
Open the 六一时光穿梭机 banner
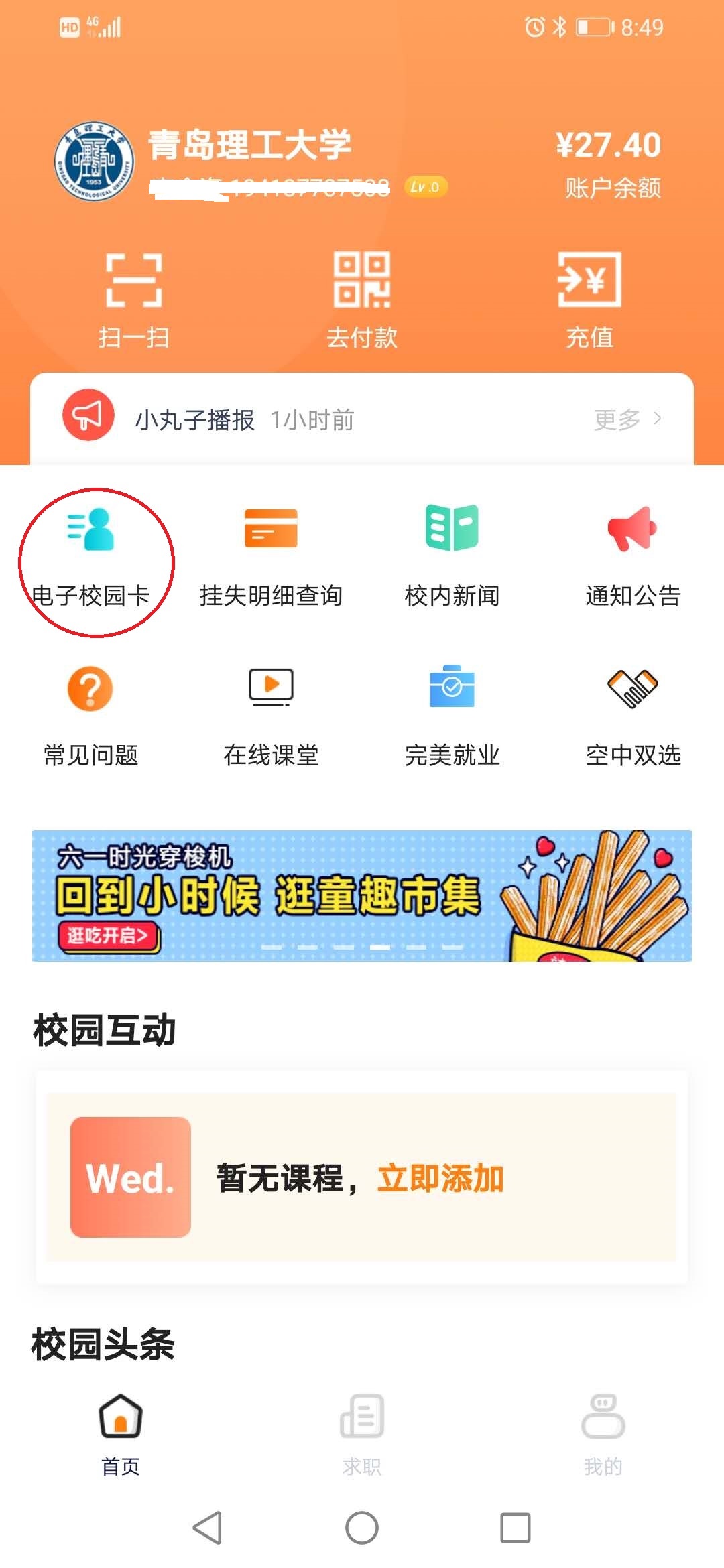362,895
